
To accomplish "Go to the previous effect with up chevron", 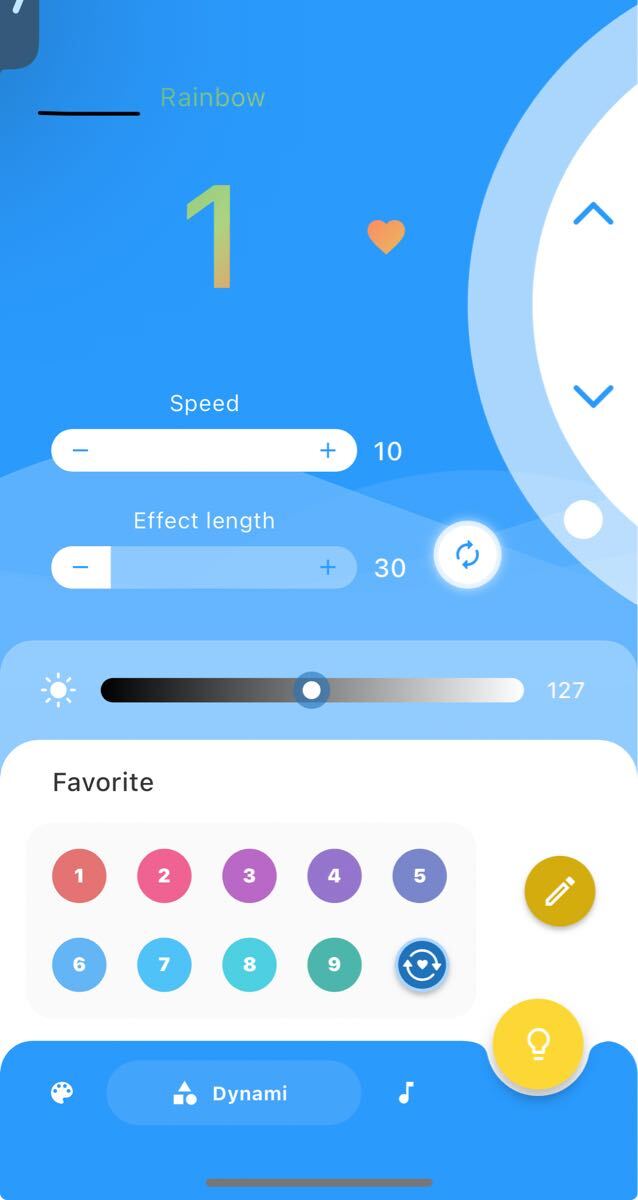I will 593,213.
